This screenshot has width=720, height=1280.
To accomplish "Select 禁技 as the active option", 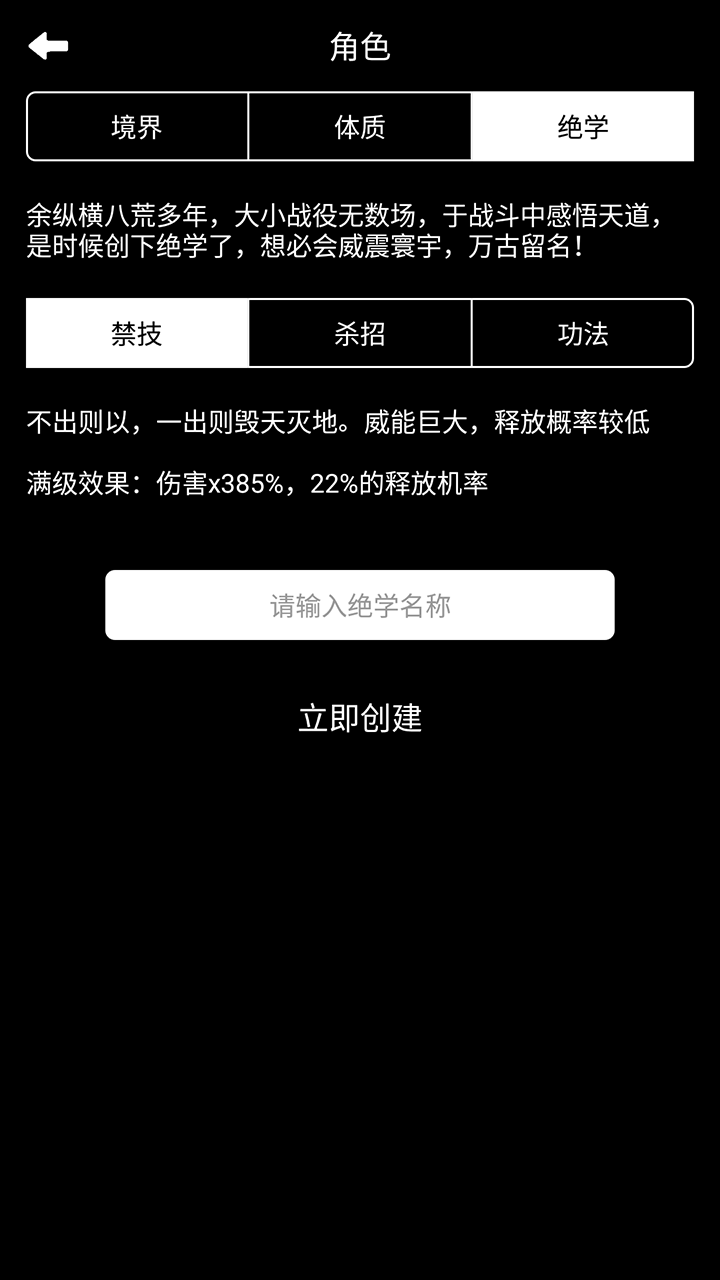I will [x=136, y=334].
